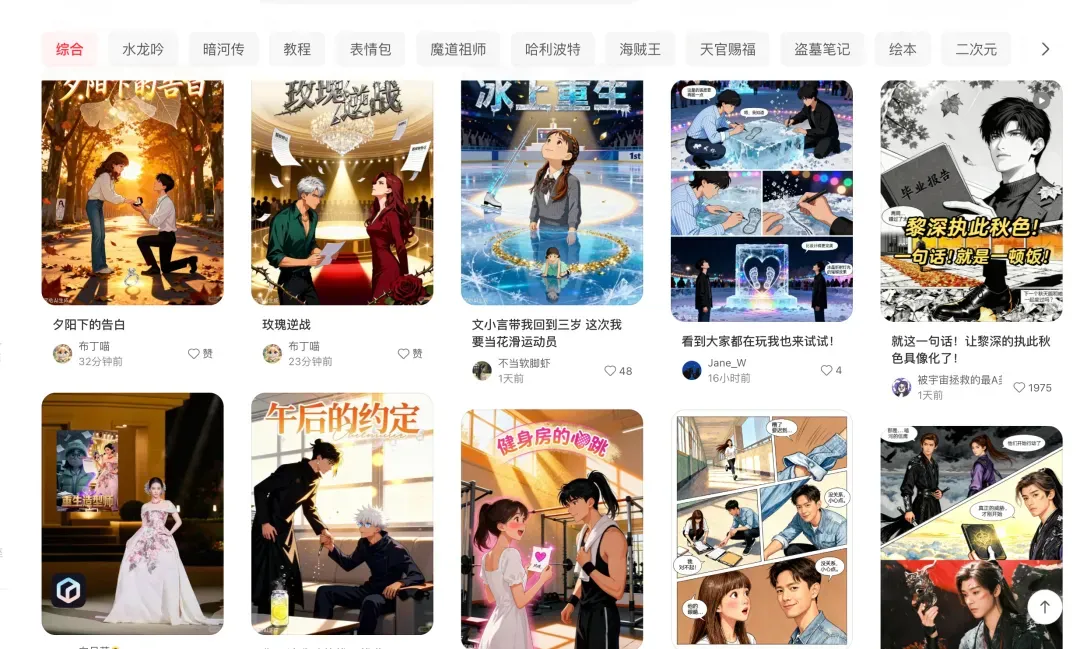Viewport: 1080px width, 649px height.
Task: Like the 夕阳下的告白 post
Action: 200,354
